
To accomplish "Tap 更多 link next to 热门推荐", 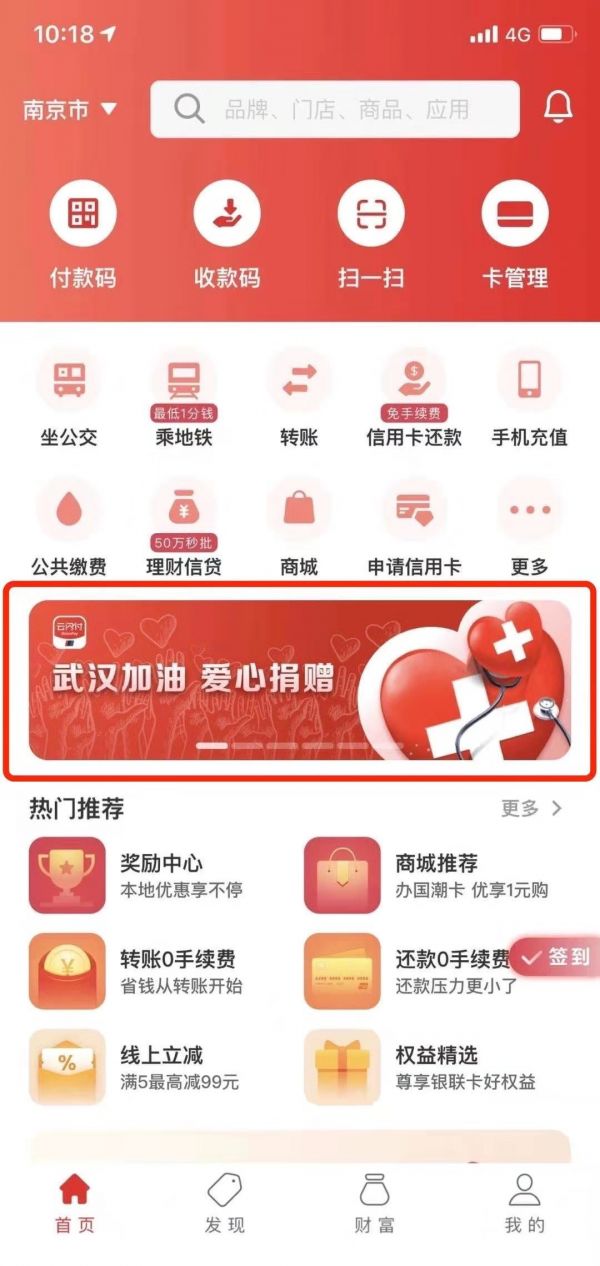I will (x=532, y=808).
